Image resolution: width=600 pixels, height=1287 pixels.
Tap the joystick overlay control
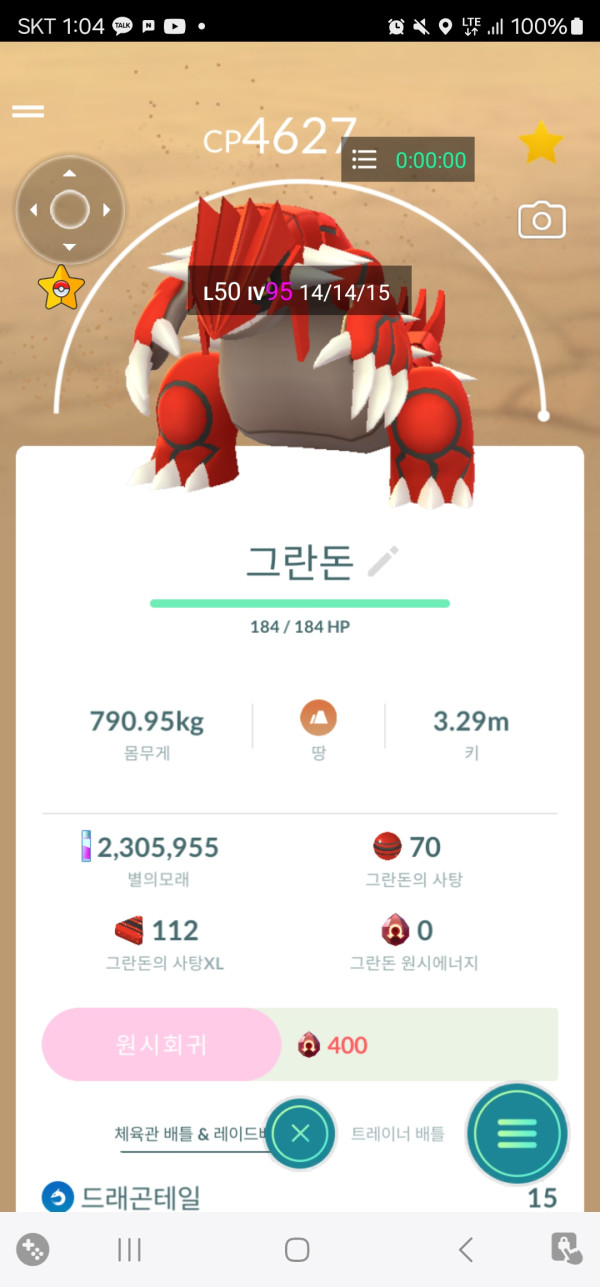coord(69,210)
